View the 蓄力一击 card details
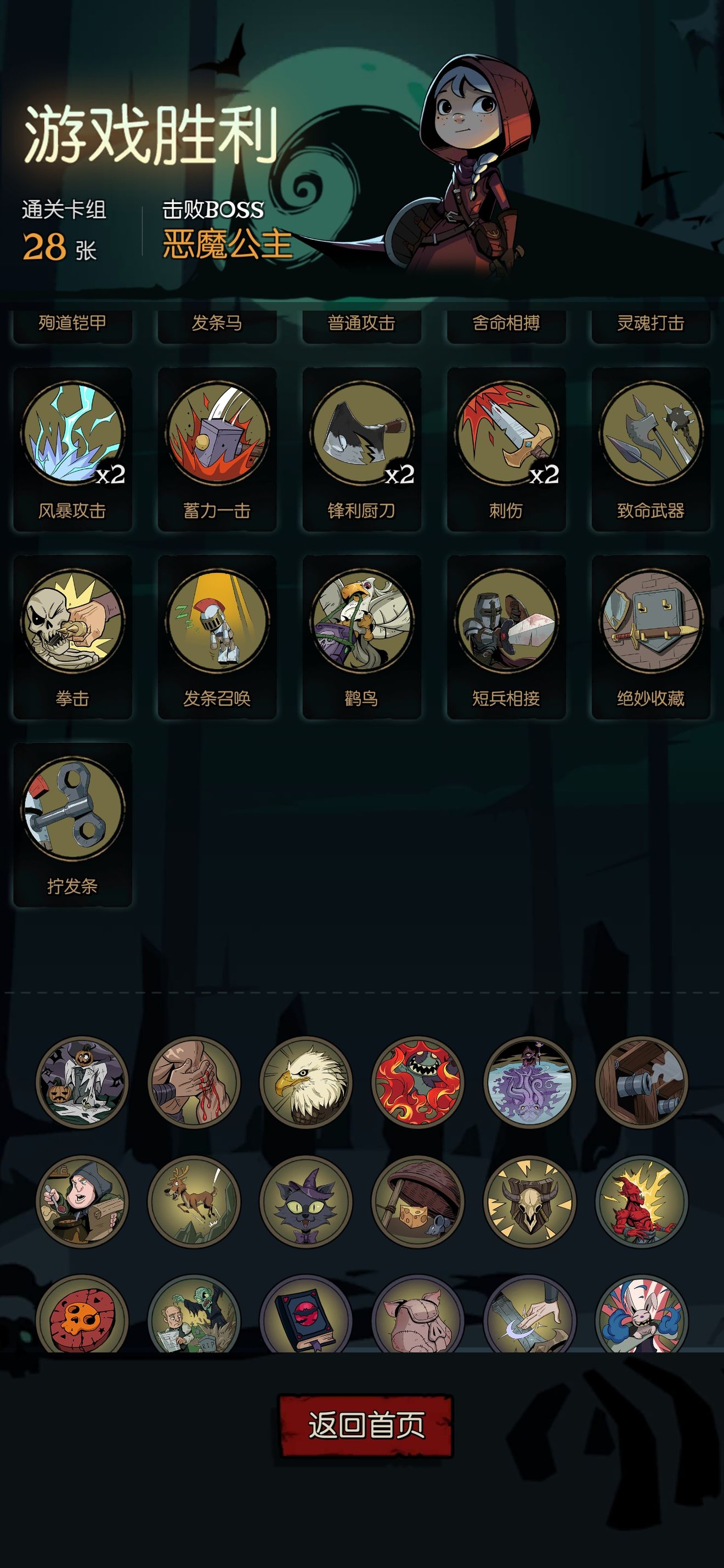This screenshot has width=724, height=1568. coord(217,448)
